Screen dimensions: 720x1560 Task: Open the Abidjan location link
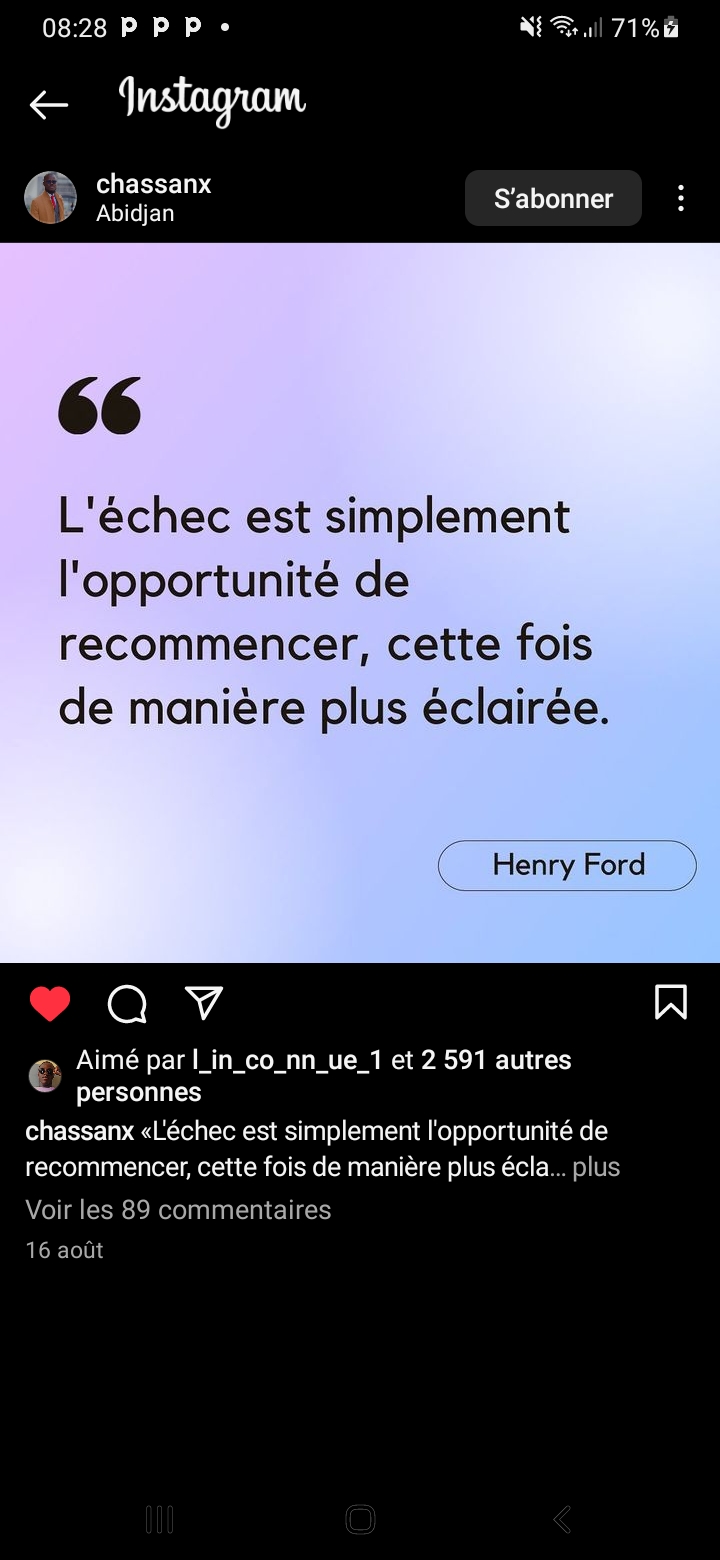pyautogui.click(x=135, y=214)
